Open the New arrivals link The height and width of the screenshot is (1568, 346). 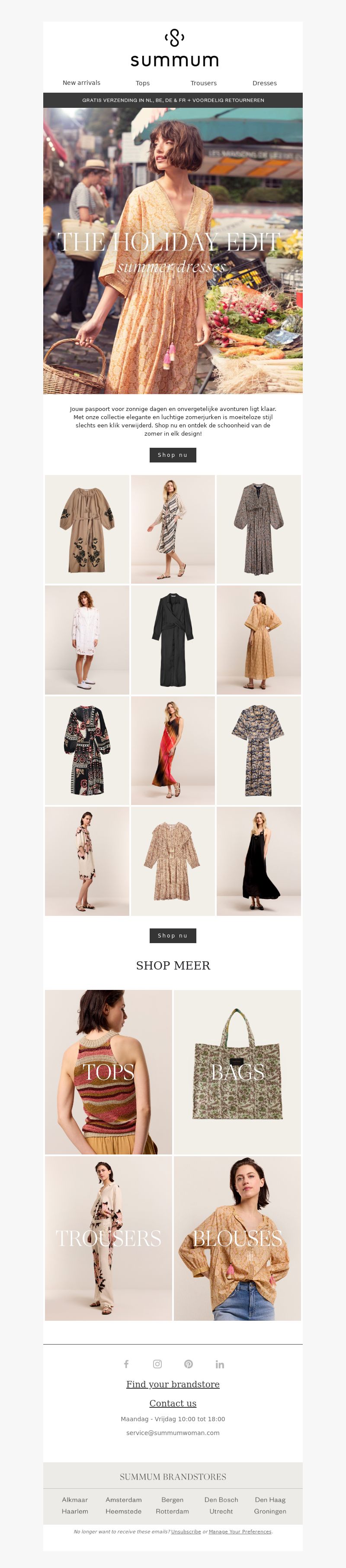[x=81, y=83]
